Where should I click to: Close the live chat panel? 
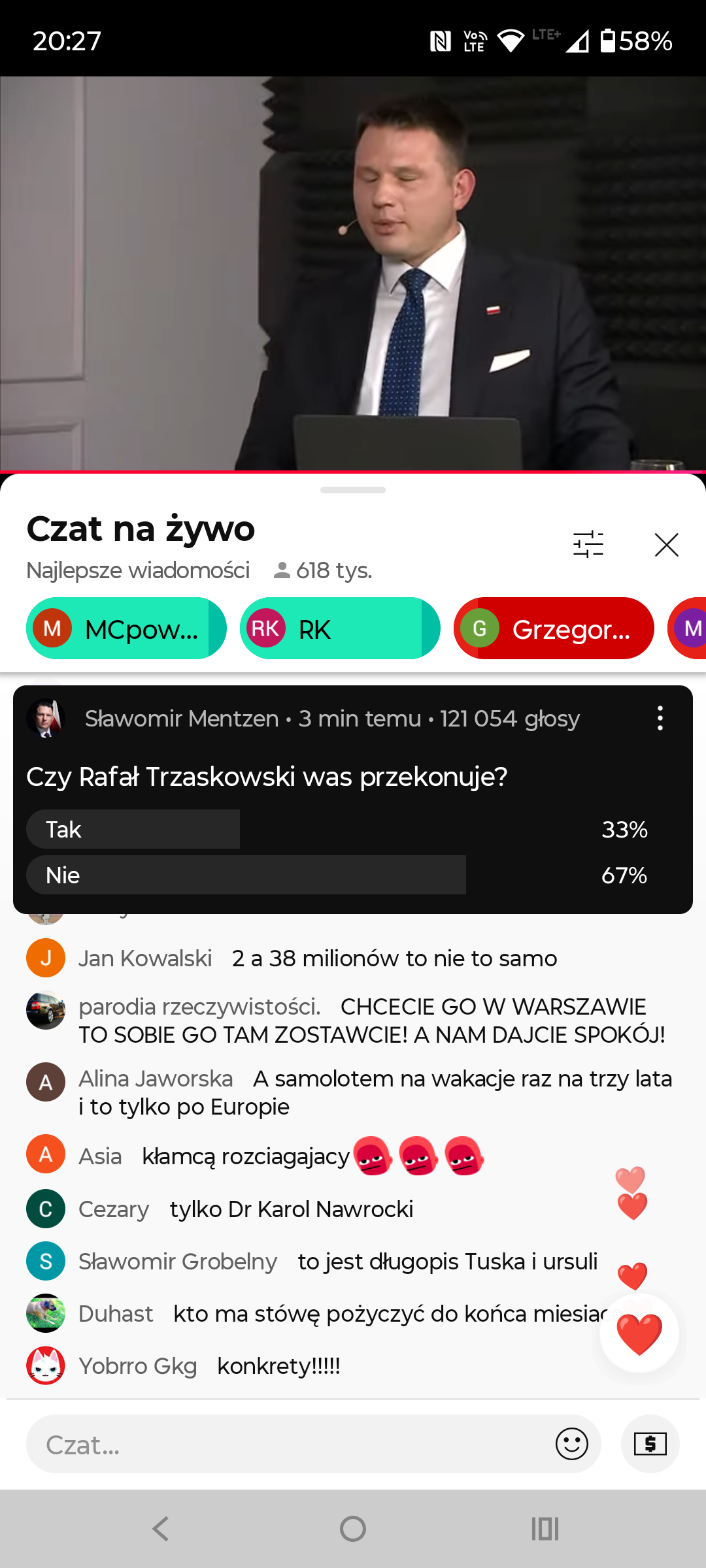(x=666, y=544)
